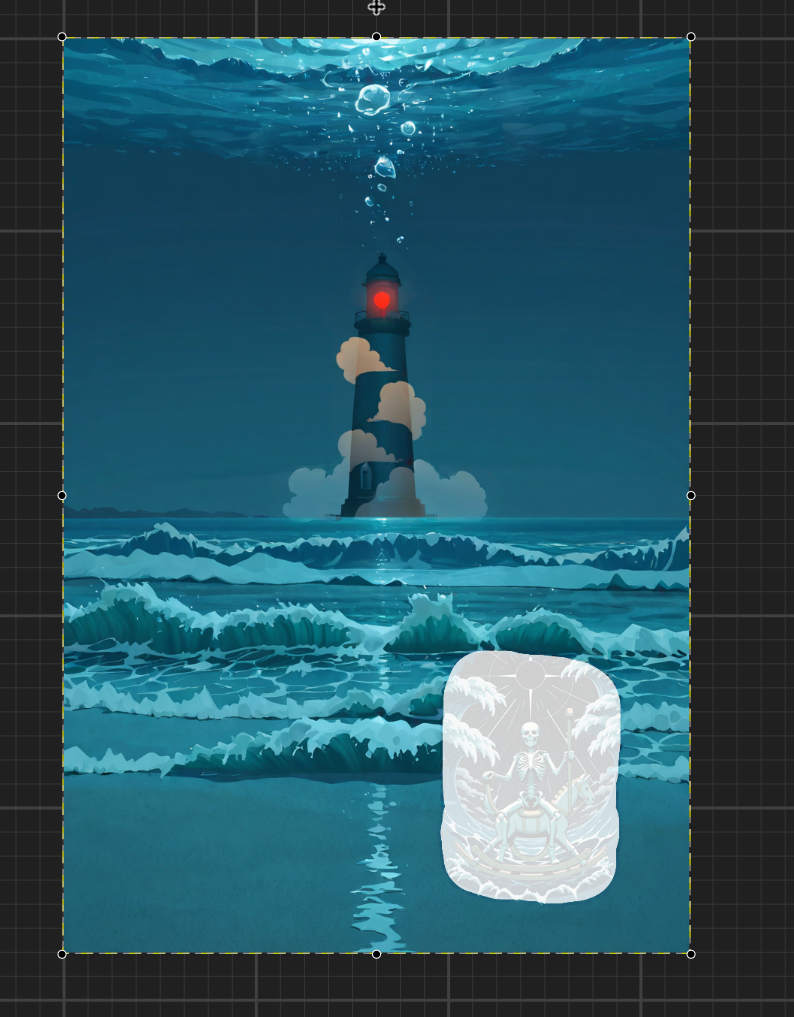Tap the bottom edge middle resize handle
Screen dimensions: 794x1017
pos(376,954)
